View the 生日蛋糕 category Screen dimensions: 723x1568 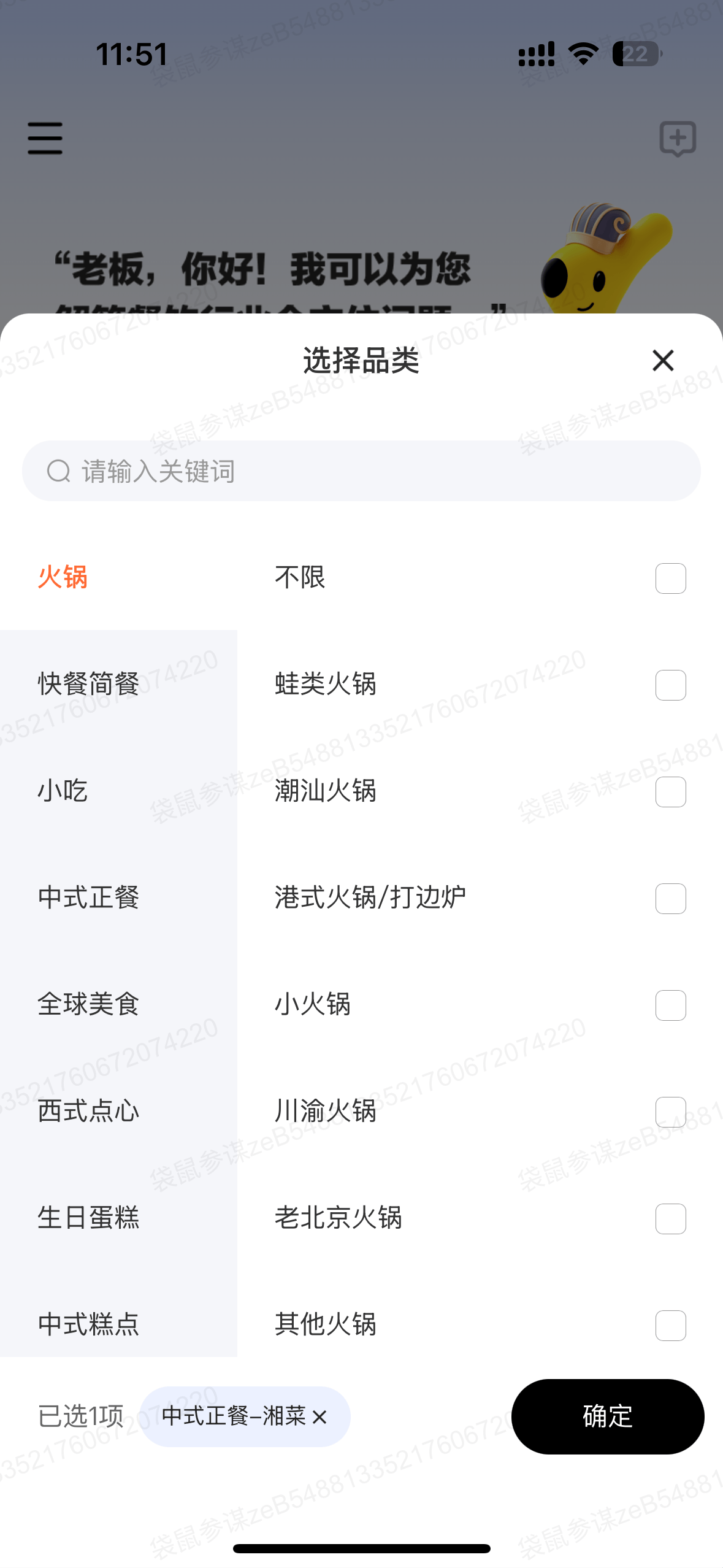coord(89,1218)
